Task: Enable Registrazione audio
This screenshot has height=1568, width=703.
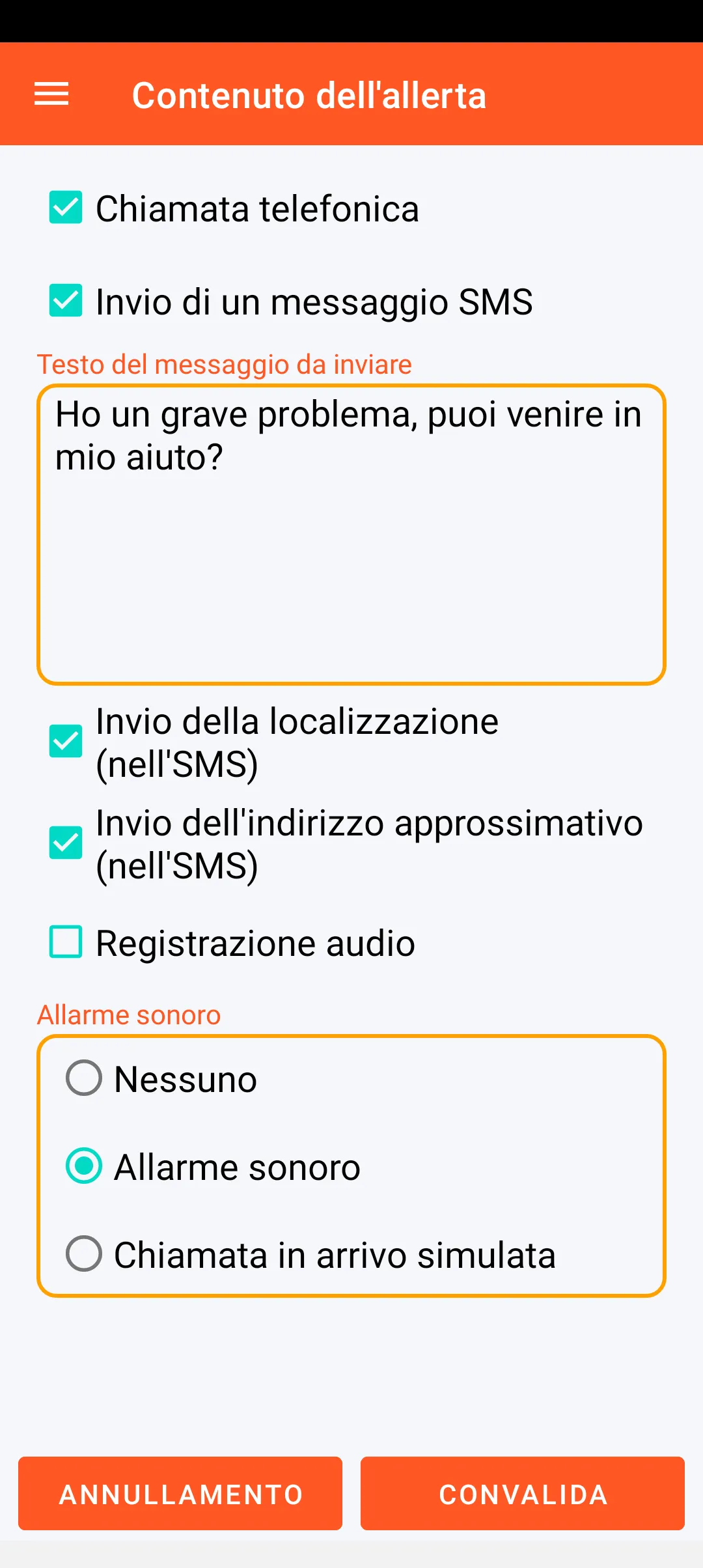Action: coord(66,942)
